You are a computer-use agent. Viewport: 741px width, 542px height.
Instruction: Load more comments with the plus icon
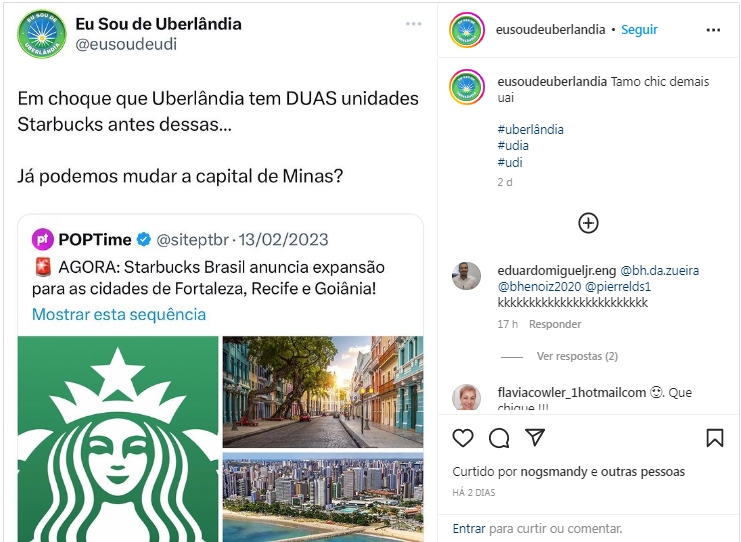(589, 223)
